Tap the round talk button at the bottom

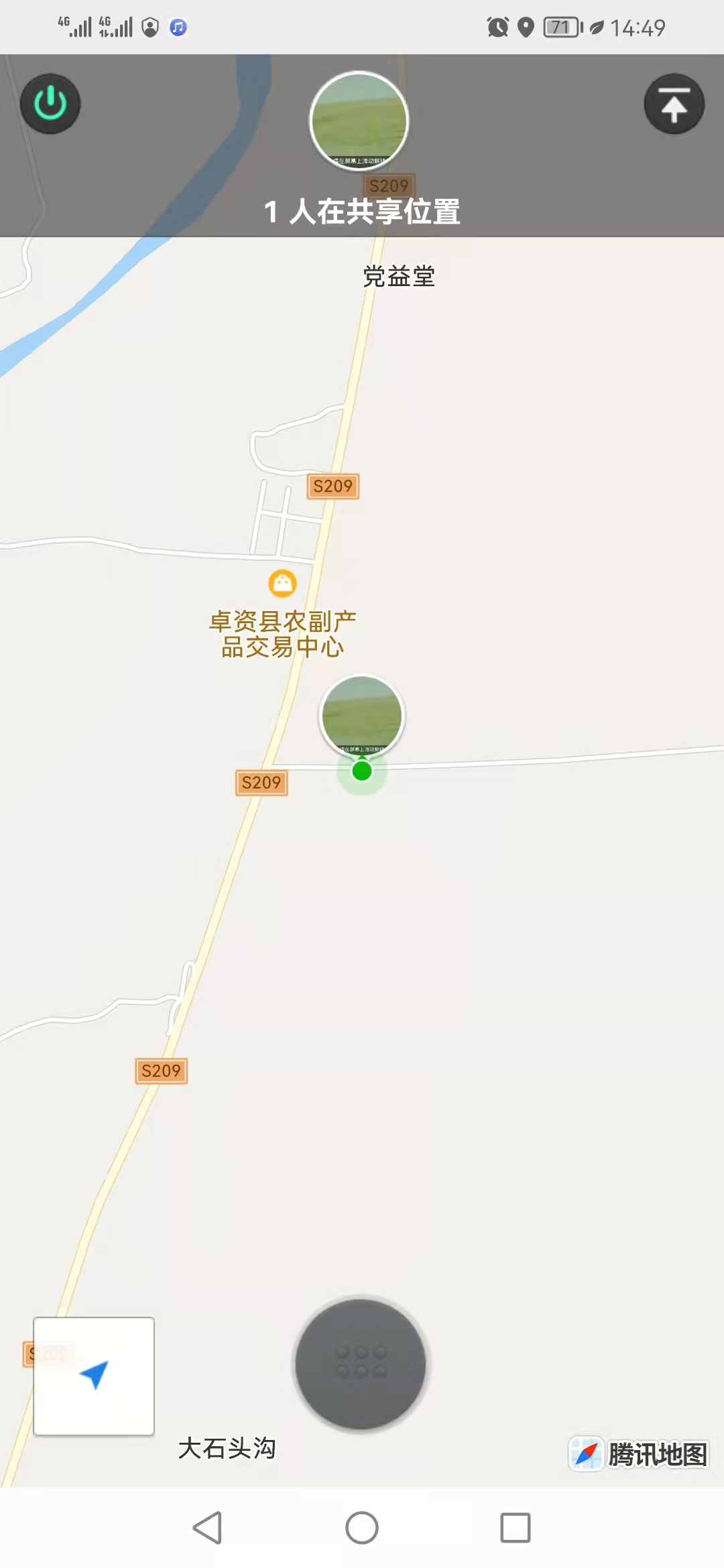pyautogui.click(x=361, y=1364)
